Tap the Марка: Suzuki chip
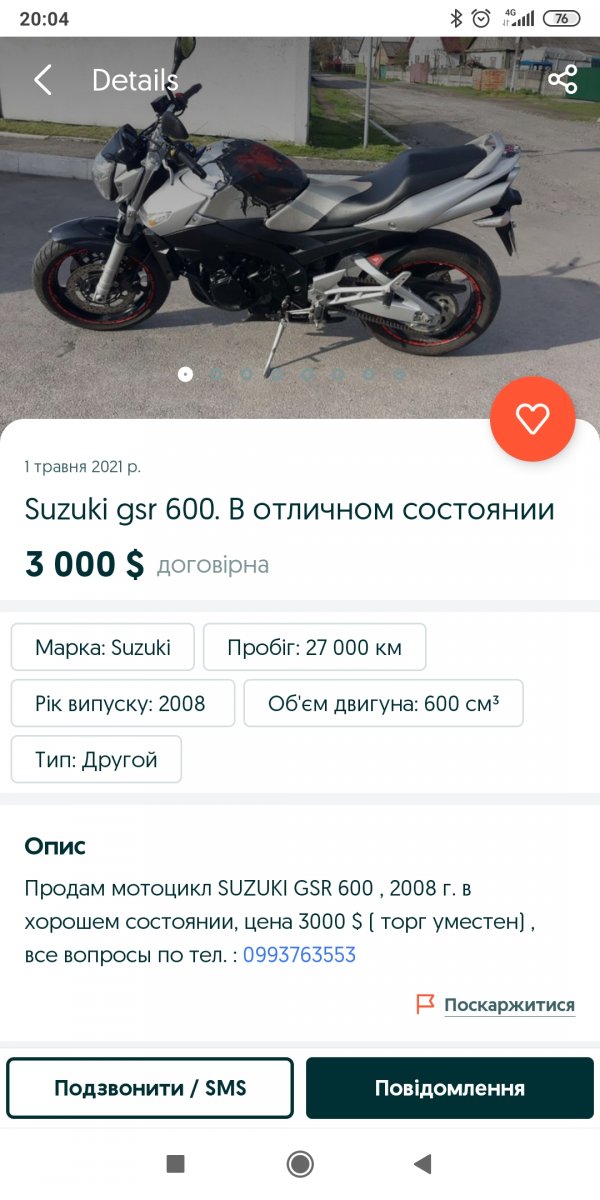Screen dimensions: 600x1200 pyautogui.click(x=103, y=647)
